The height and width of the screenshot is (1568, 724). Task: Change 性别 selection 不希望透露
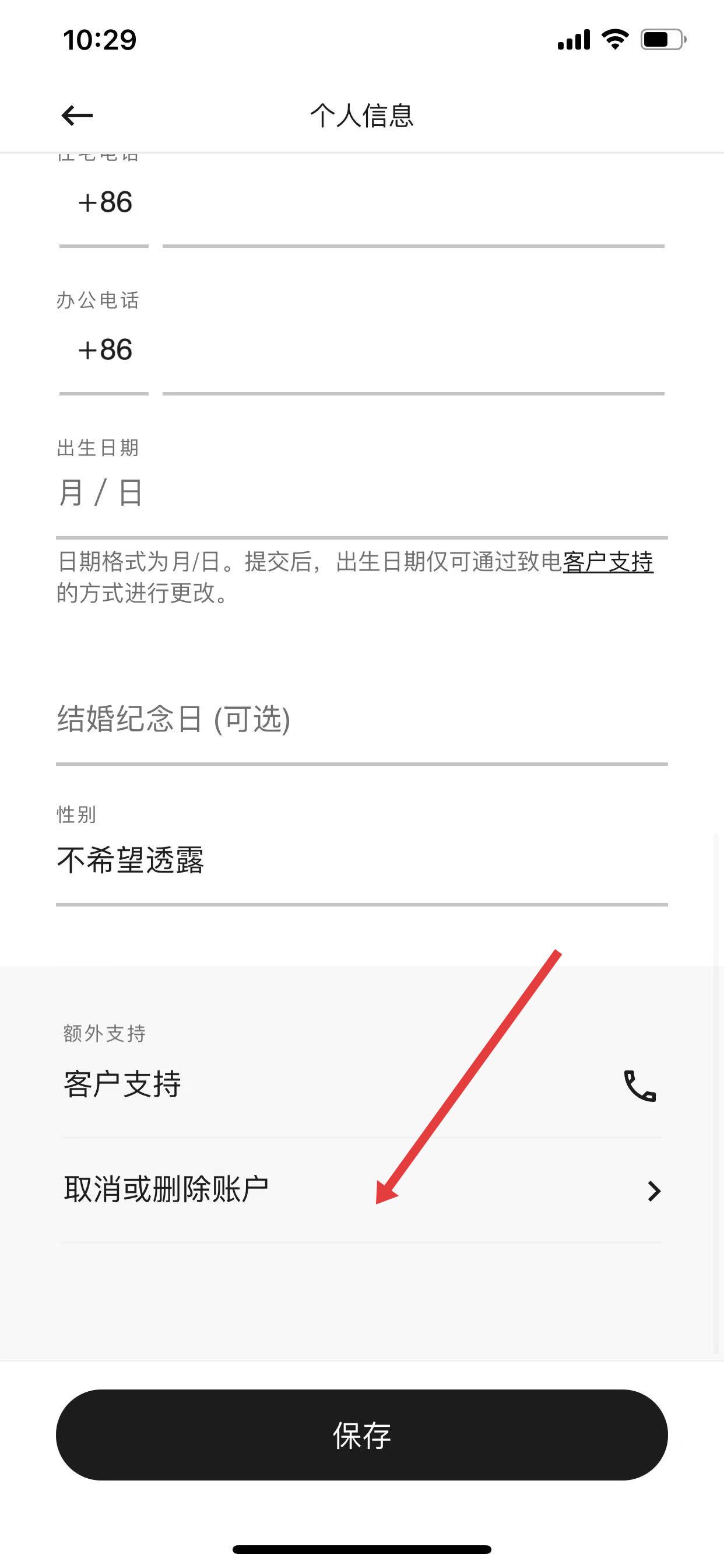pos(361,860)
